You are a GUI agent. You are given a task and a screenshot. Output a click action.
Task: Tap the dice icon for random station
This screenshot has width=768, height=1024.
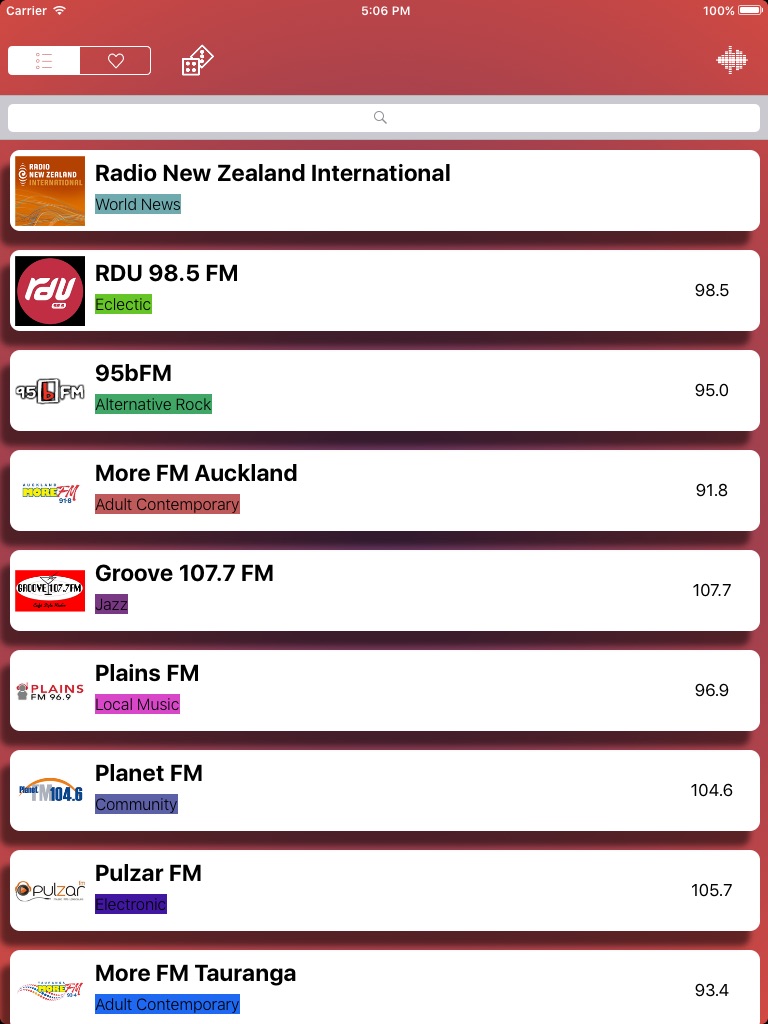[197, 61]
